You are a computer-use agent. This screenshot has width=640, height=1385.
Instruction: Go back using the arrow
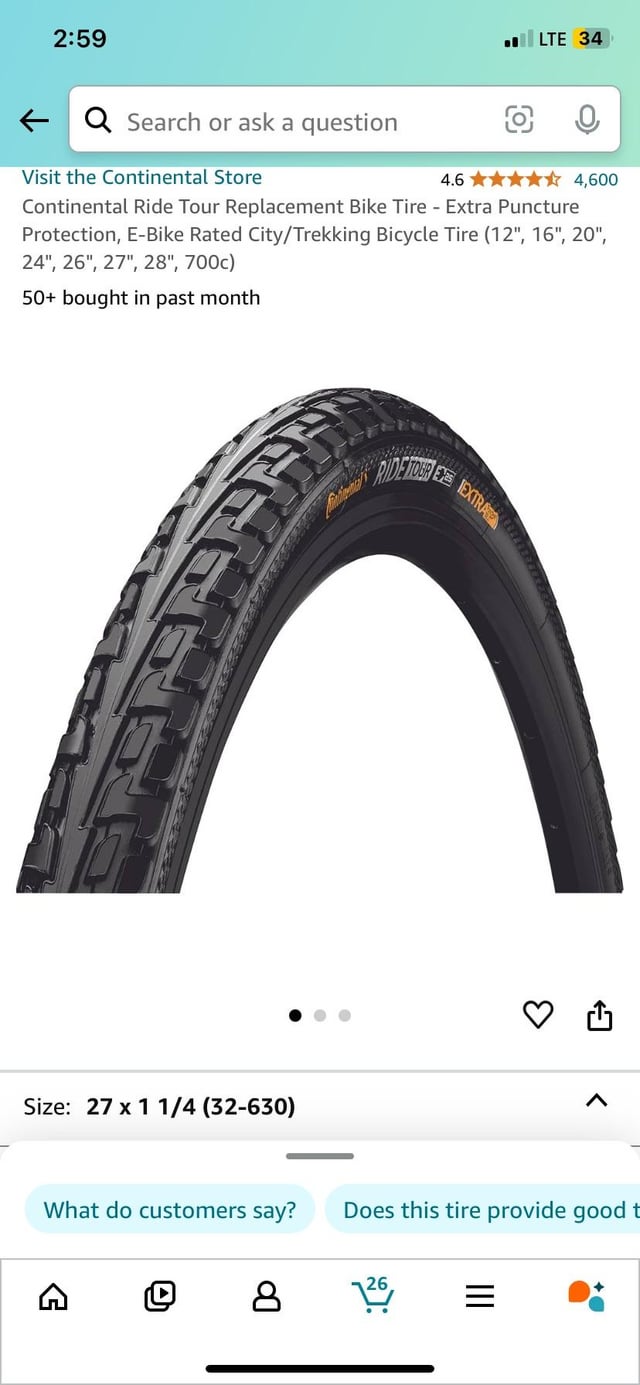pos(34,121)
